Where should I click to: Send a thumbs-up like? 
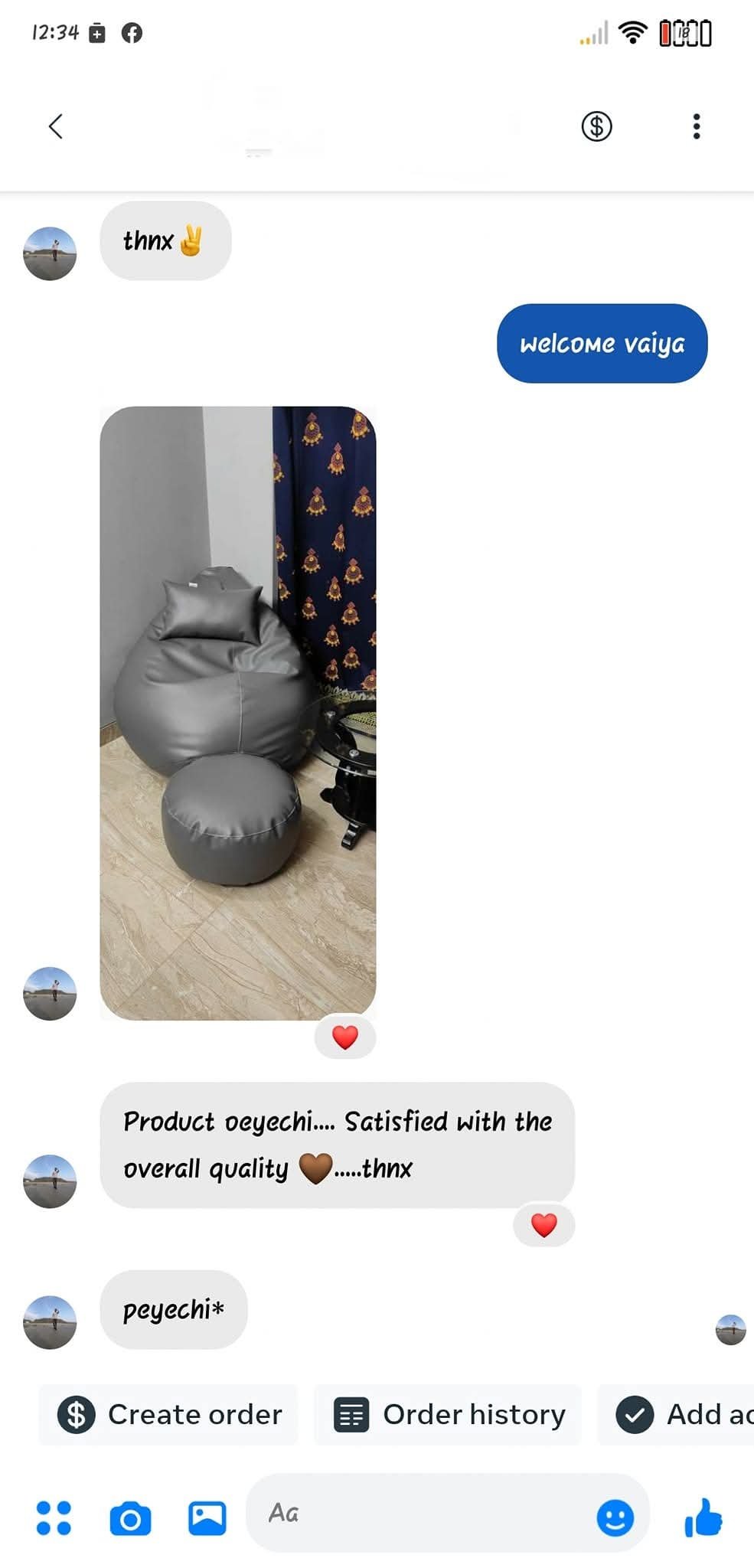(x=703, y=1517)
